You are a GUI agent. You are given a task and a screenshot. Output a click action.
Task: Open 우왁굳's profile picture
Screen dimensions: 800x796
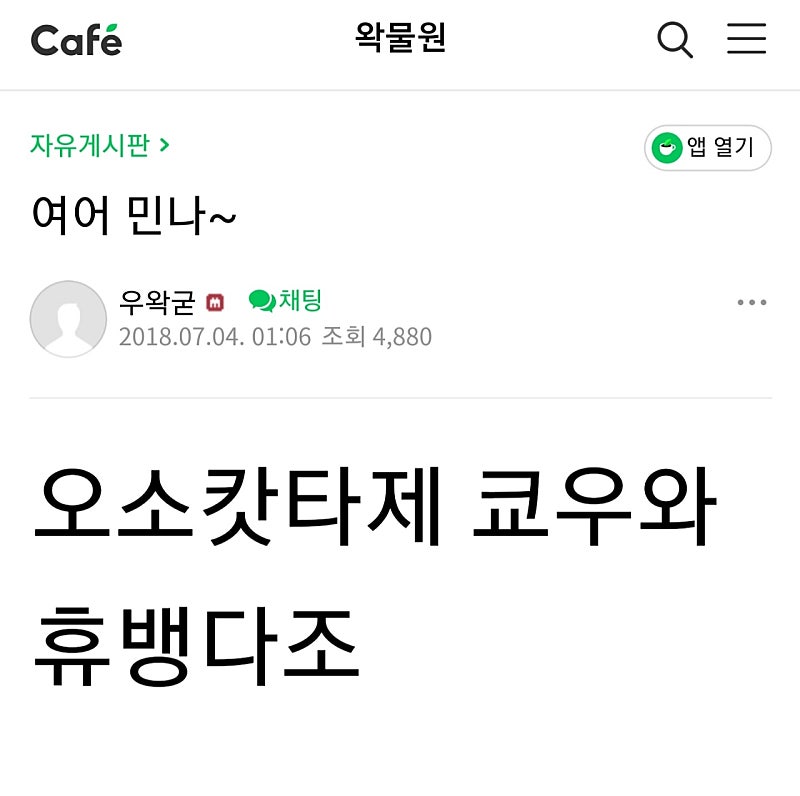[68, 319]
